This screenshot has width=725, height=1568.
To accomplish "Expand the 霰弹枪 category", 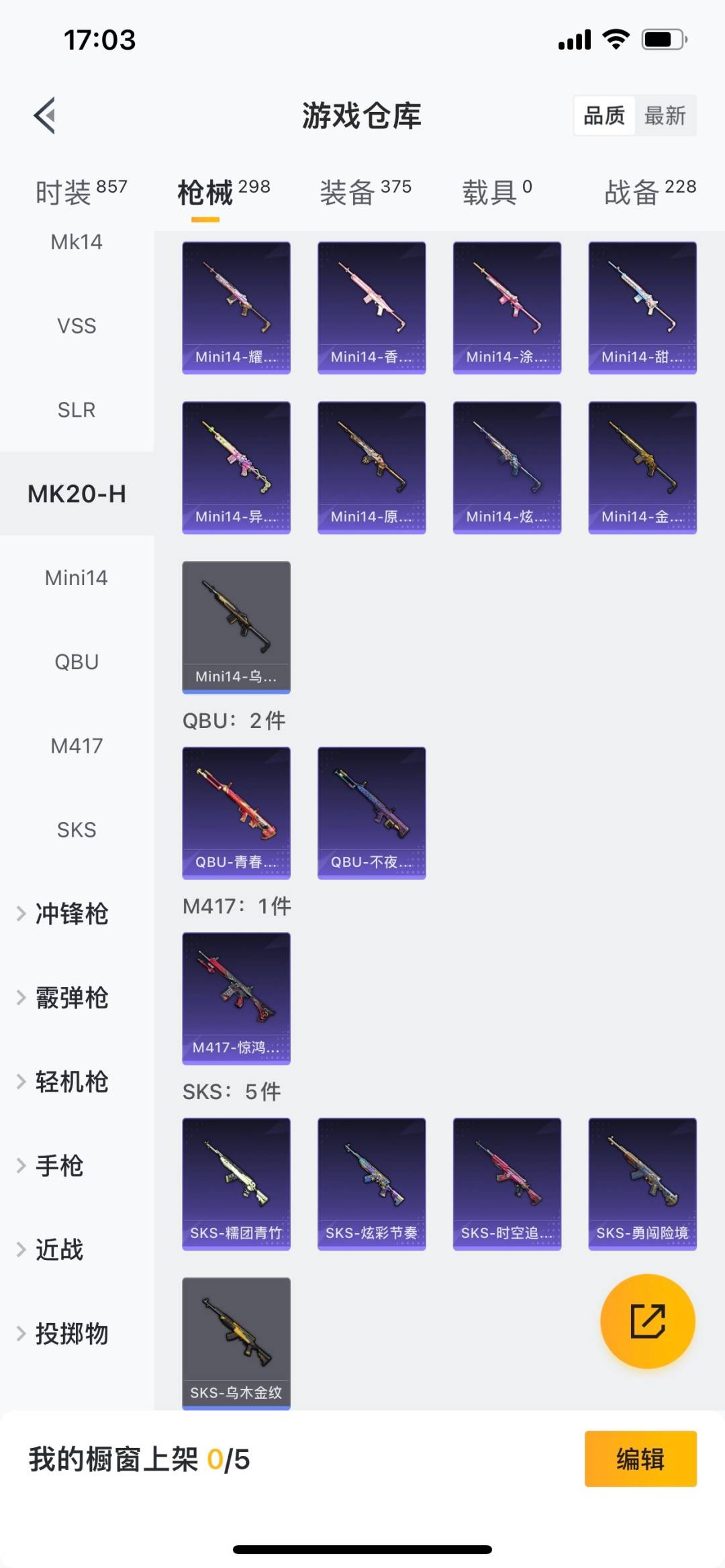I will 71,998.
